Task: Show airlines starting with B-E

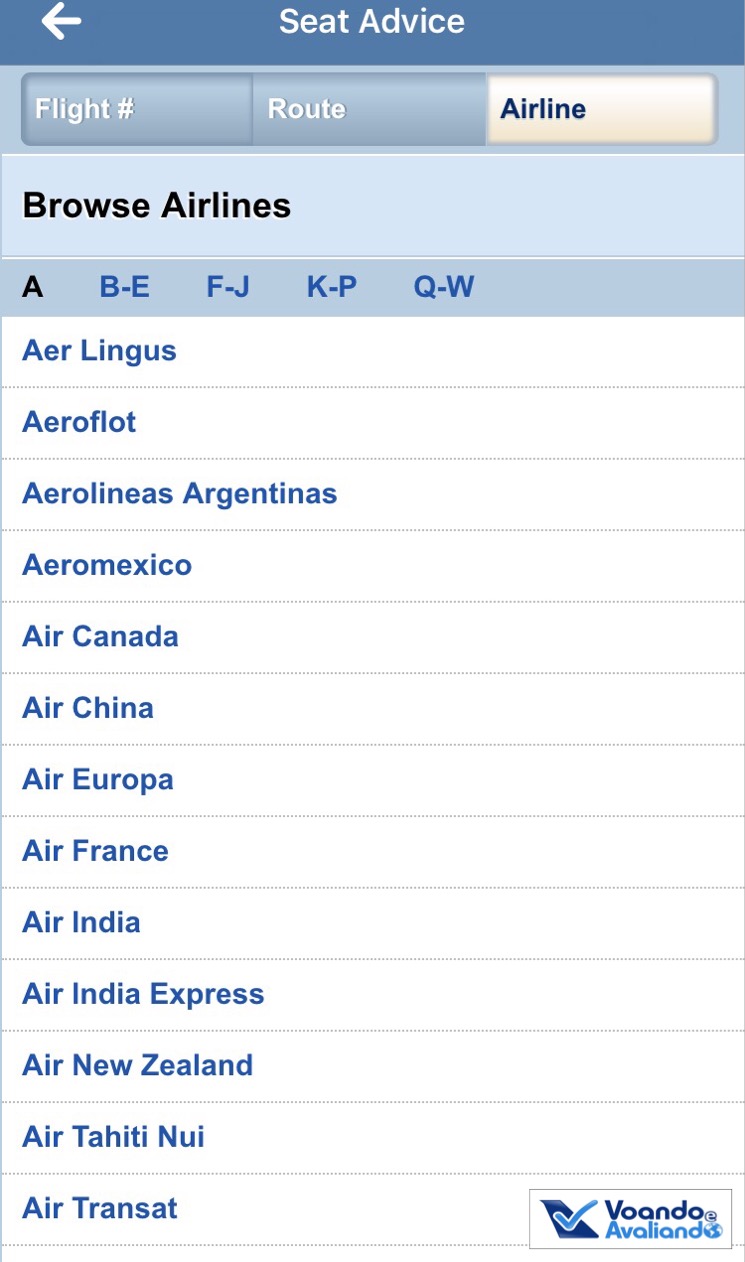Action: [124, 288]
